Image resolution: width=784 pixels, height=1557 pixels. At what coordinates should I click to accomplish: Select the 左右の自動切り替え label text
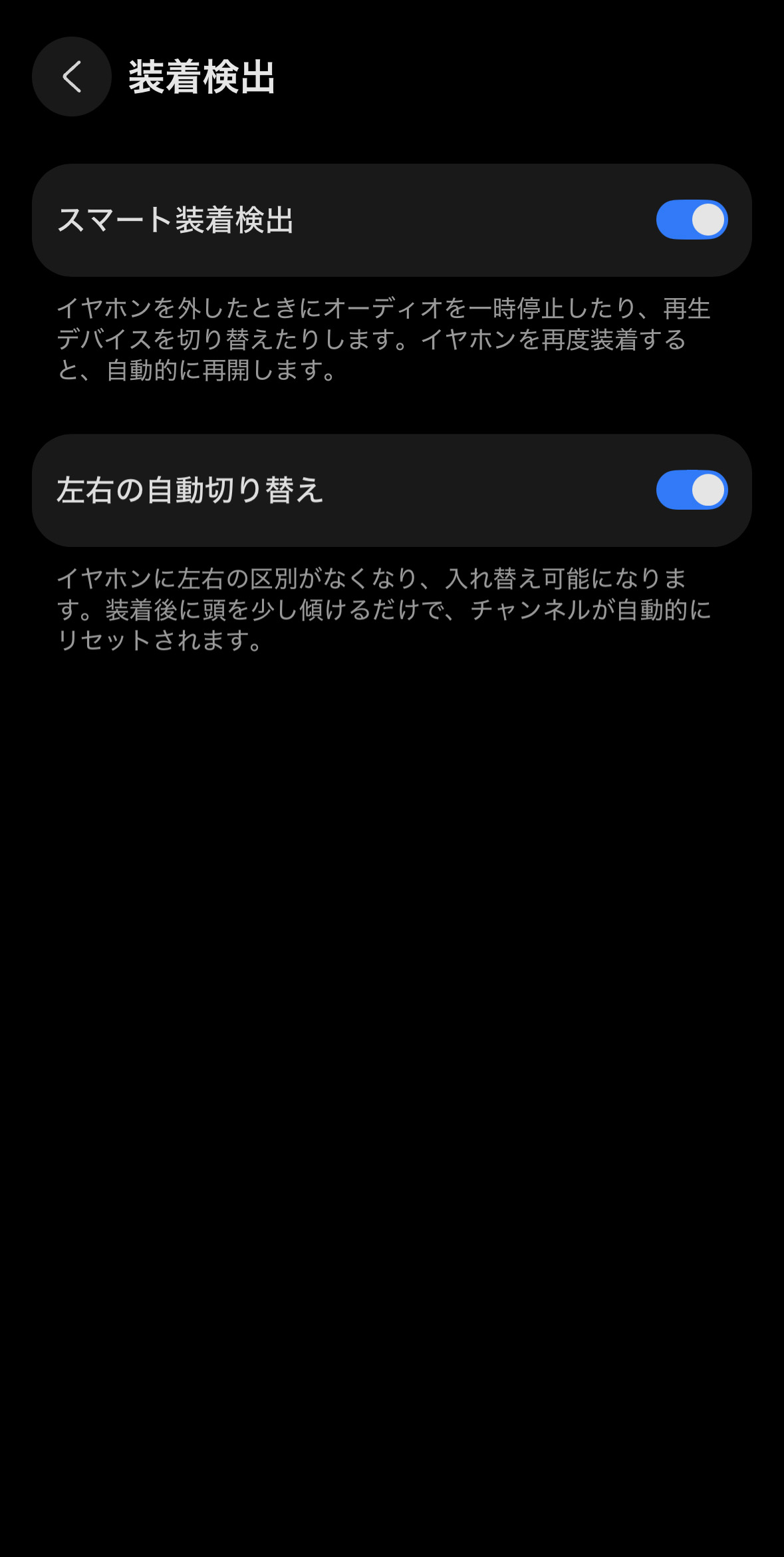point(189,490)
